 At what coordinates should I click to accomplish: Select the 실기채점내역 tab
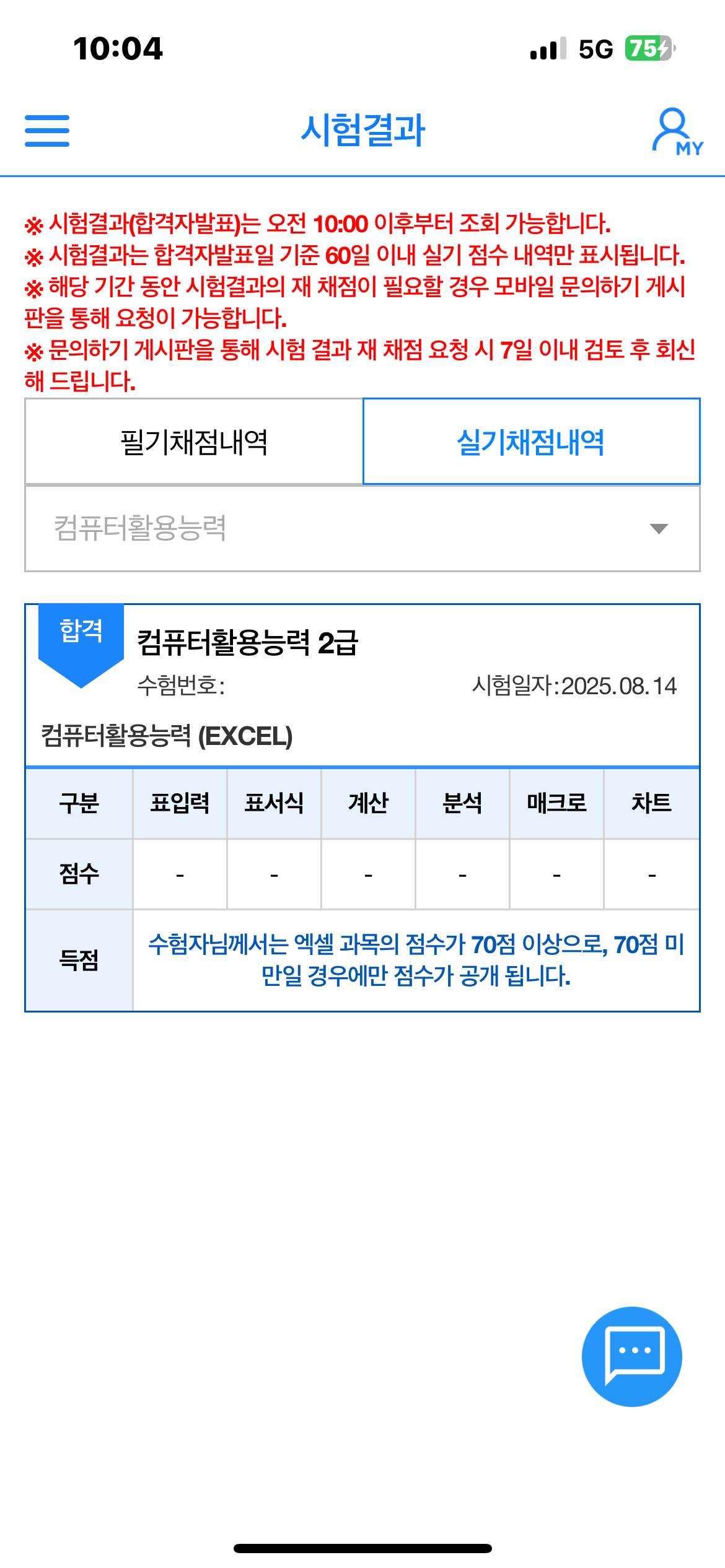[x=531, y=442]
